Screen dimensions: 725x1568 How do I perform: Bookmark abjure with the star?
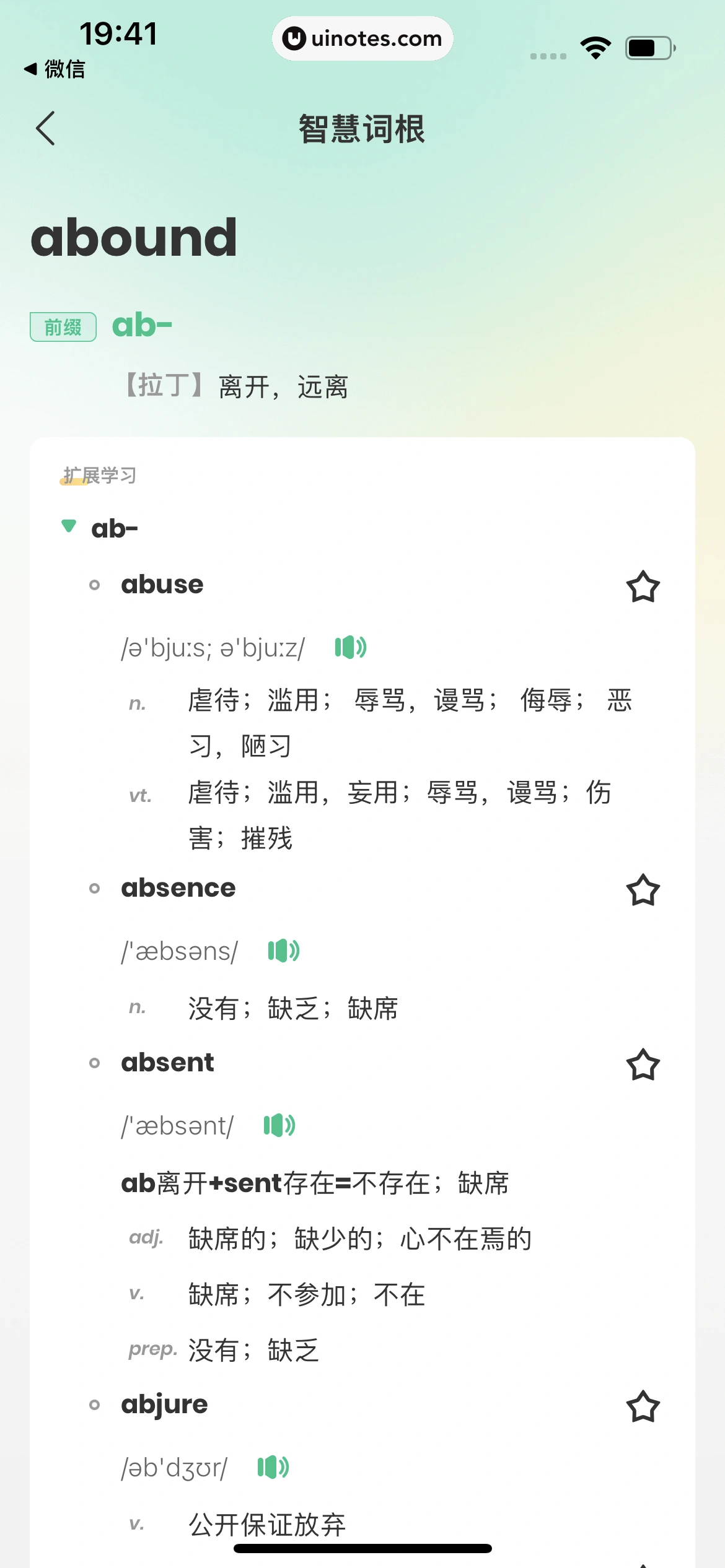[x=643, y=1406]
